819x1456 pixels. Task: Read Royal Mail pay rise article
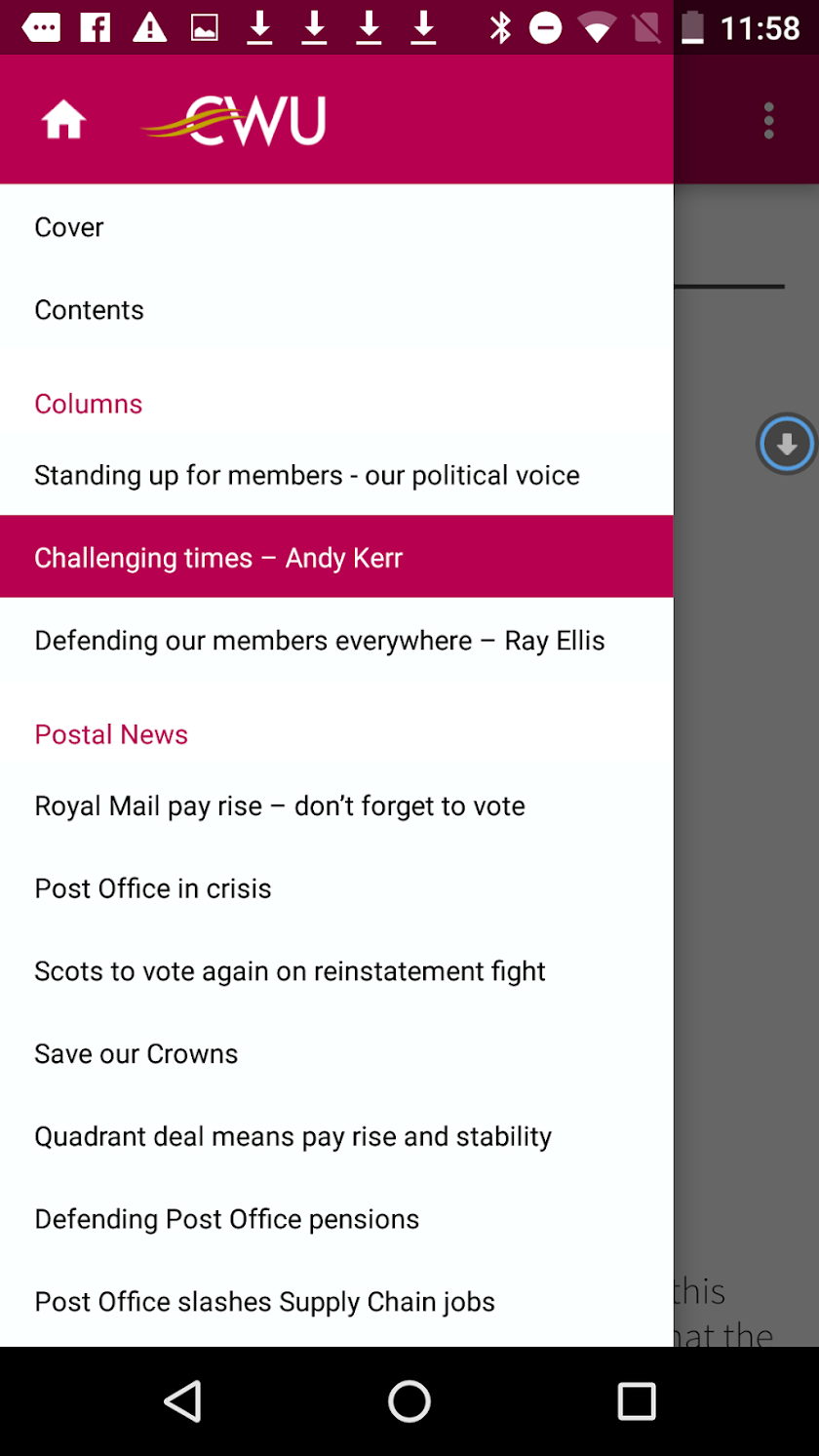point(279,807)
